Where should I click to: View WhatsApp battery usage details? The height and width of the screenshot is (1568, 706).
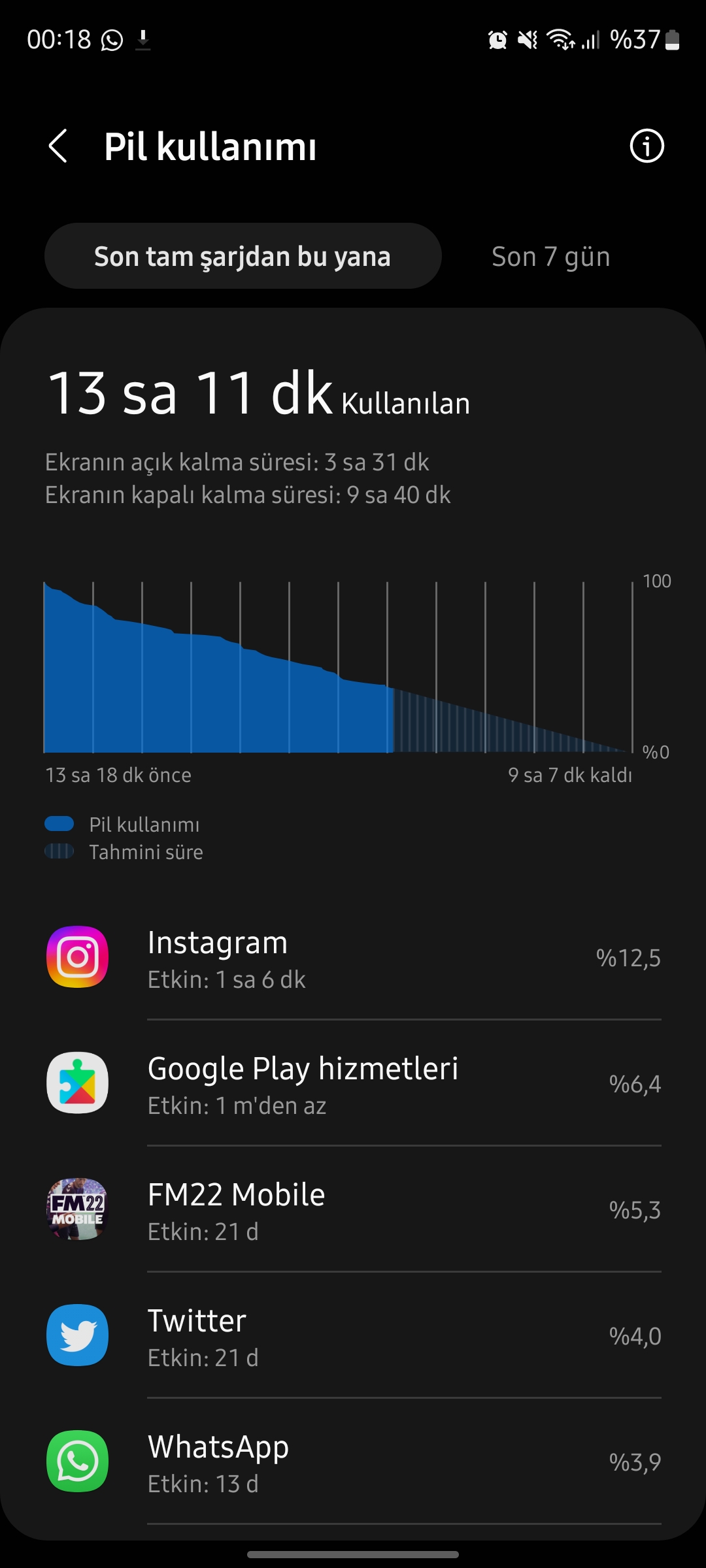353,1462
